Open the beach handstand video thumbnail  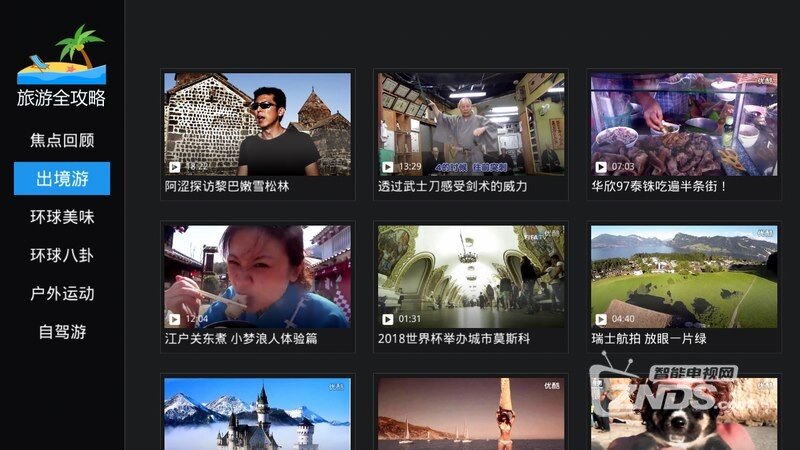pyautogui.click(x=471, y=414)
